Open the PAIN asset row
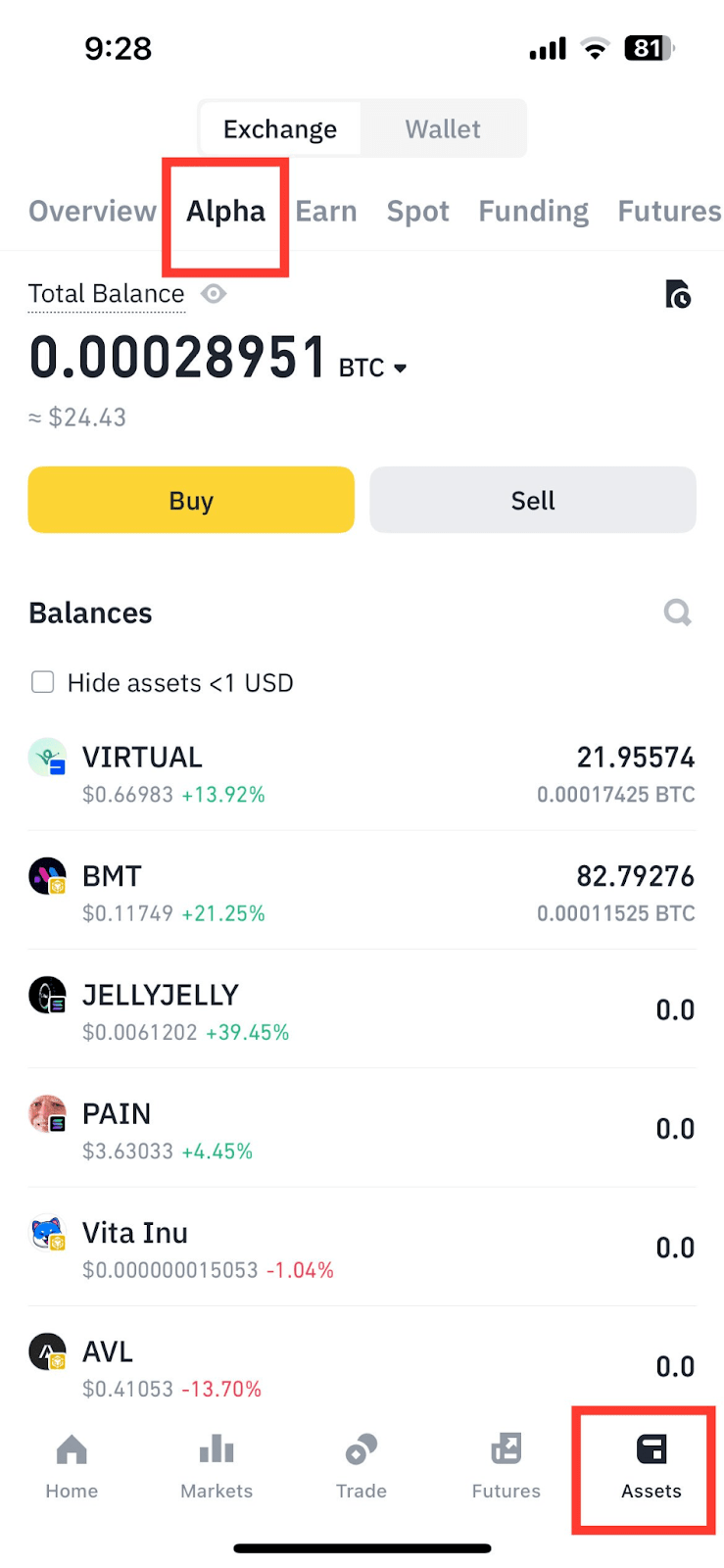Viewport: 724px width, 1568px height. point(362,1130)
